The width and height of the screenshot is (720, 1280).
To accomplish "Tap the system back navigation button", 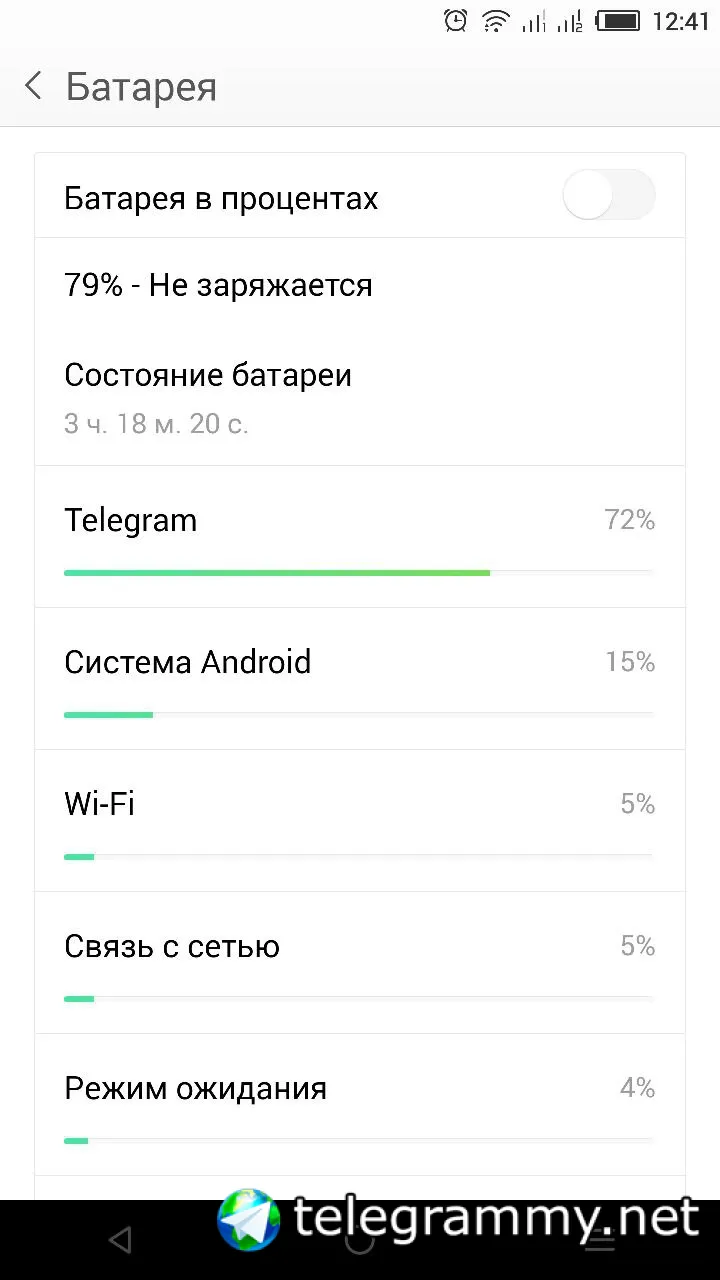I will 120,1241.
